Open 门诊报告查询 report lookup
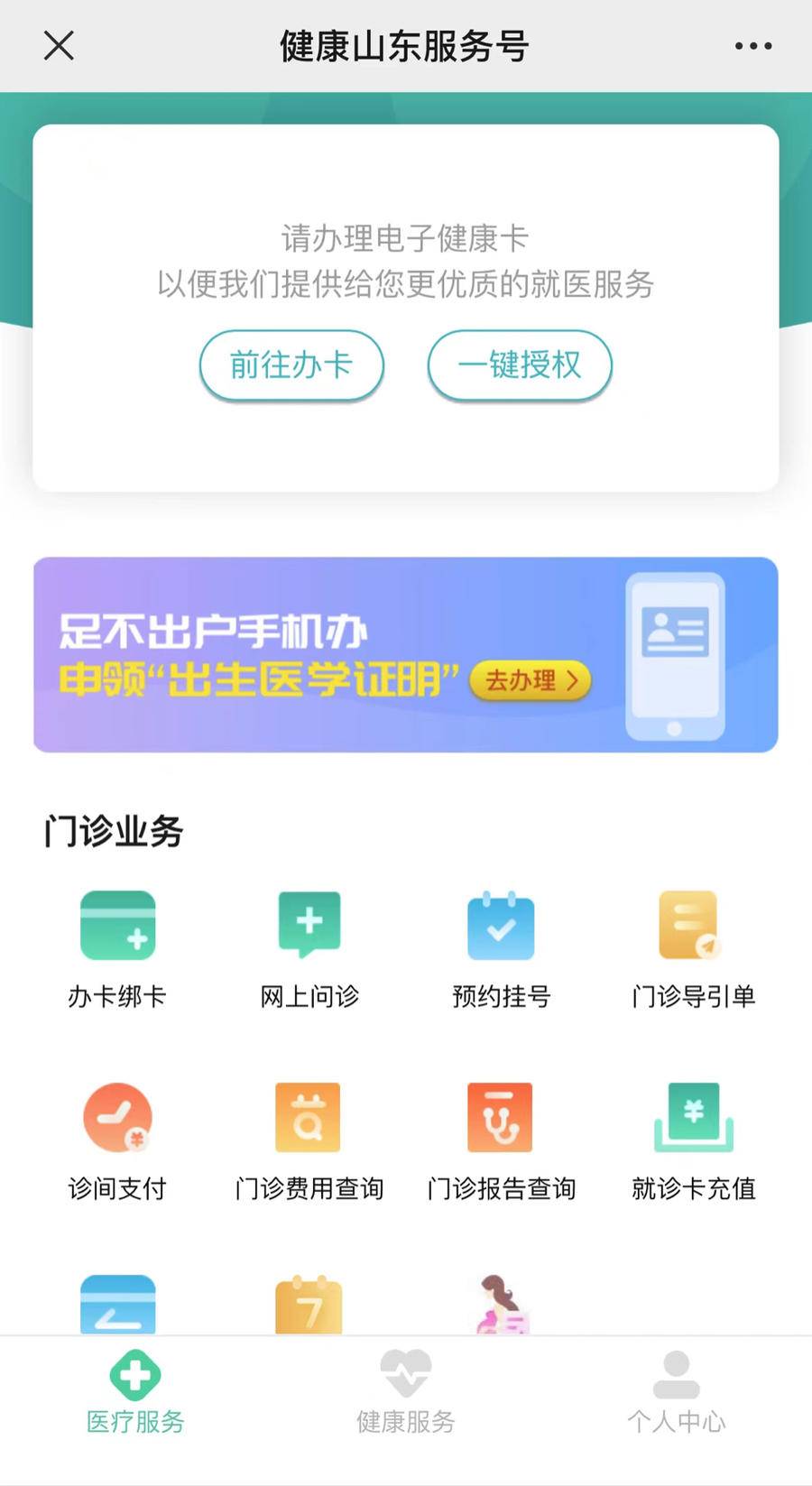812x1486 pixels. click(x=502, y=1117)
